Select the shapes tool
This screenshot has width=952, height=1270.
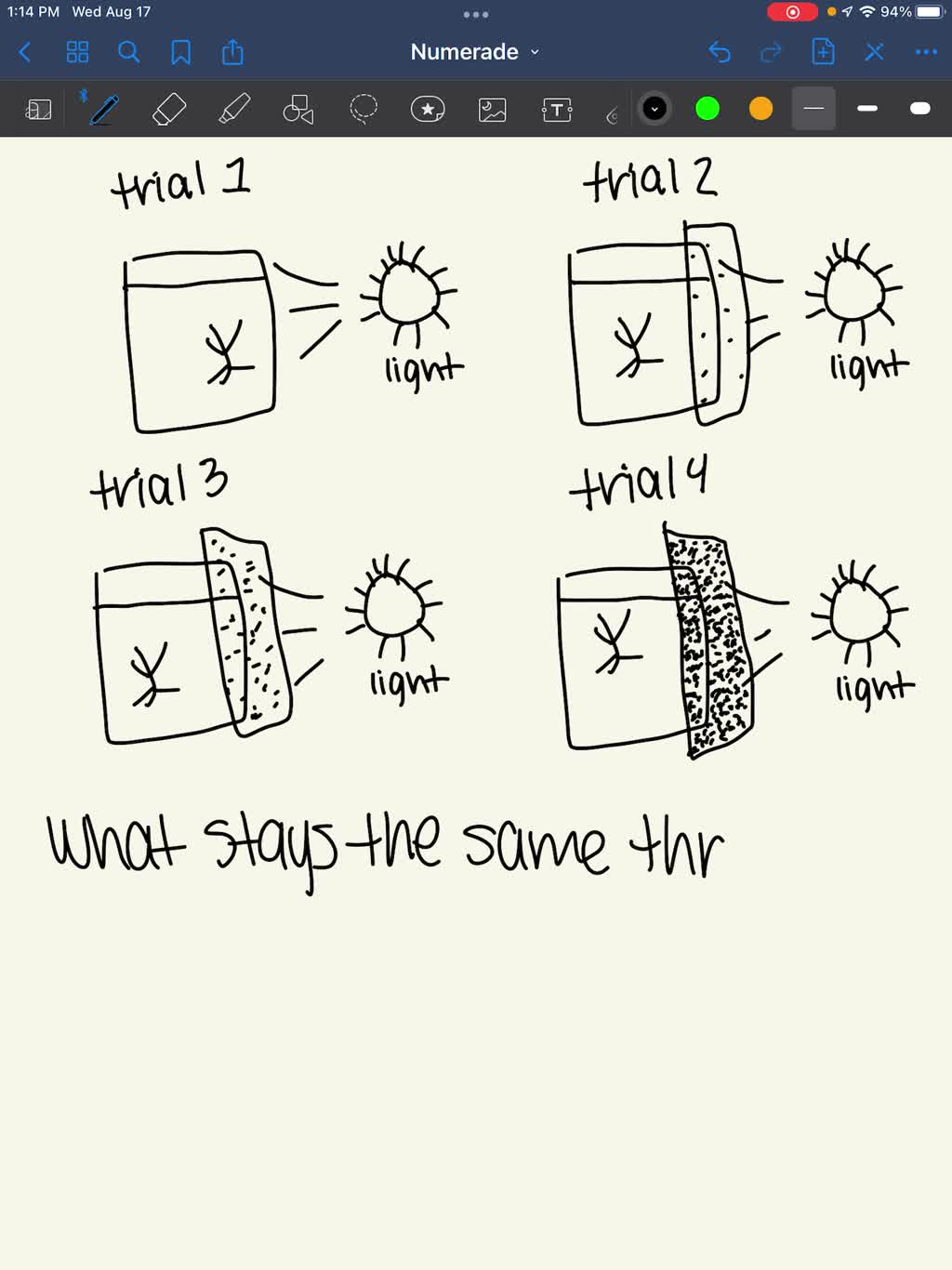(x=298, y=110)
